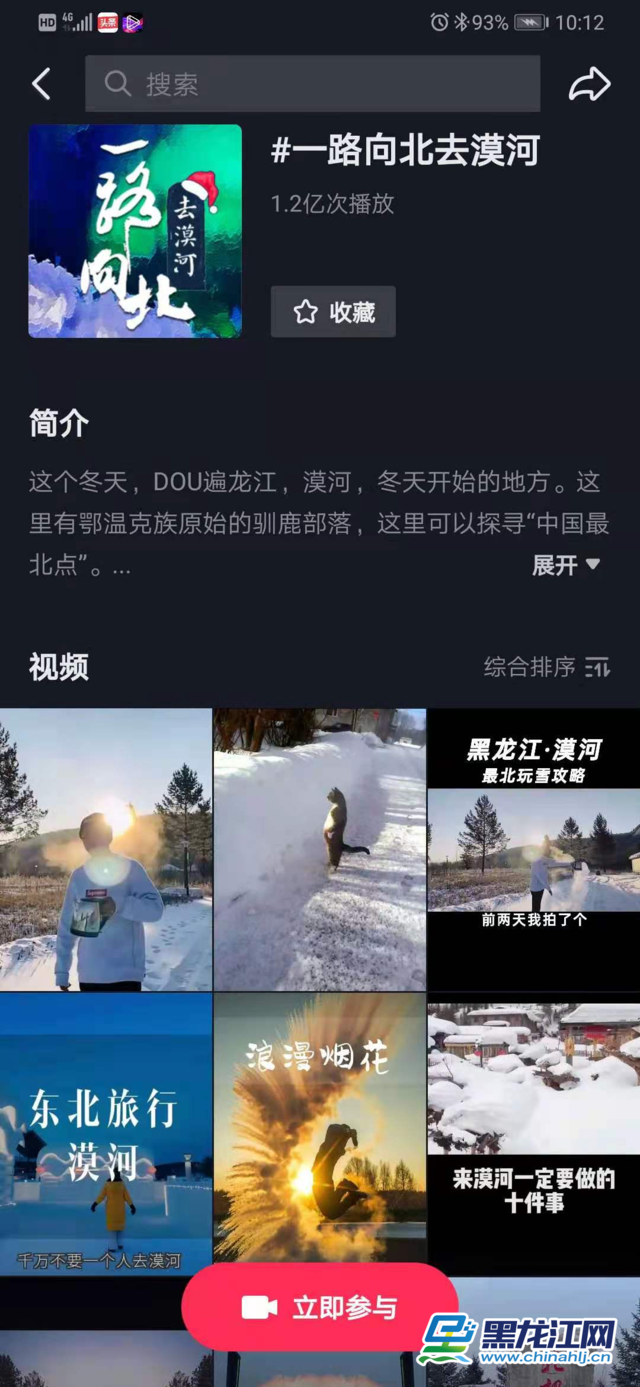This screenshot has height=1387, width=640.
Task: Open the video of the man holding a jar
Action: tap(105, 850)
